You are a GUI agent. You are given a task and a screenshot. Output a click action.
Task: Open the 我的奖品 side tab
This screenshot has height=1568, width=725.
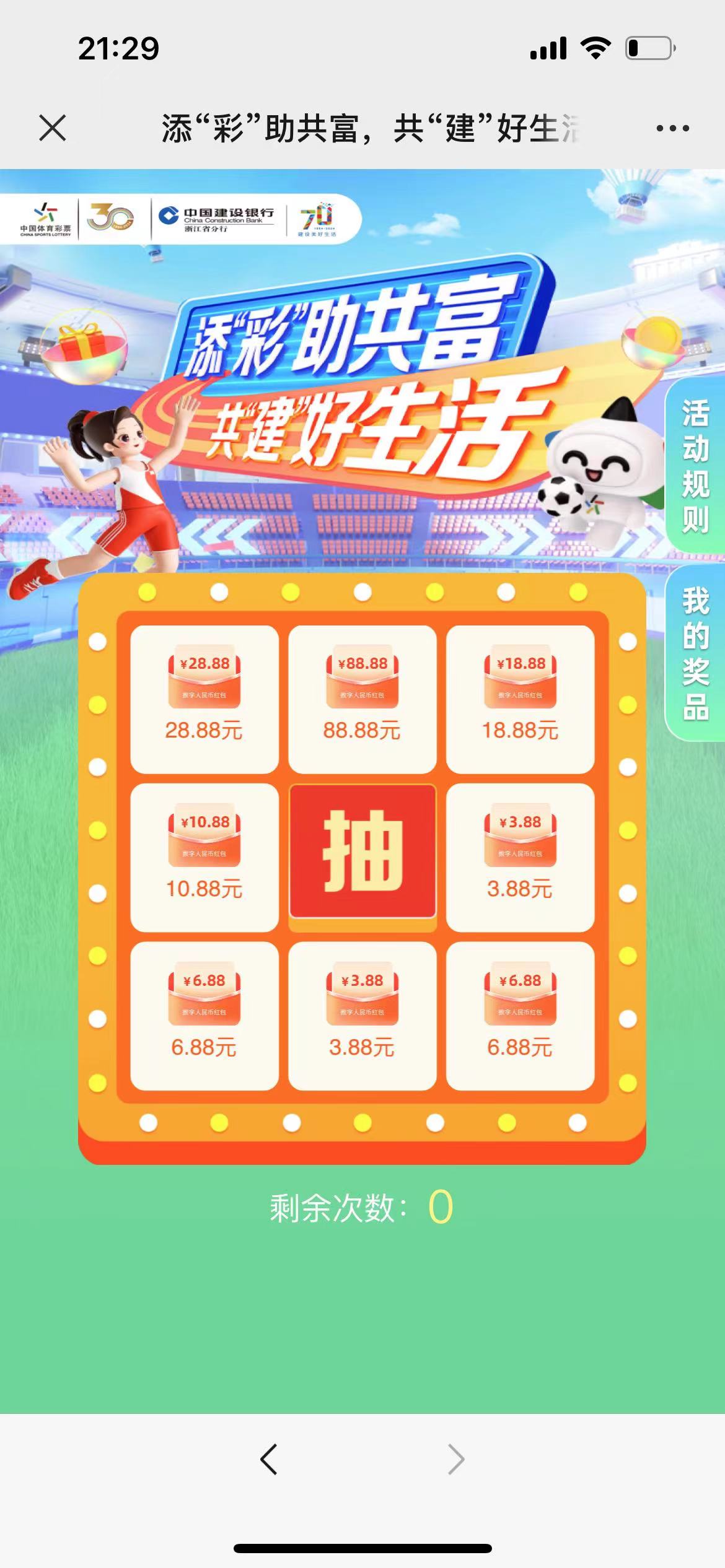(x=695, y=655)
